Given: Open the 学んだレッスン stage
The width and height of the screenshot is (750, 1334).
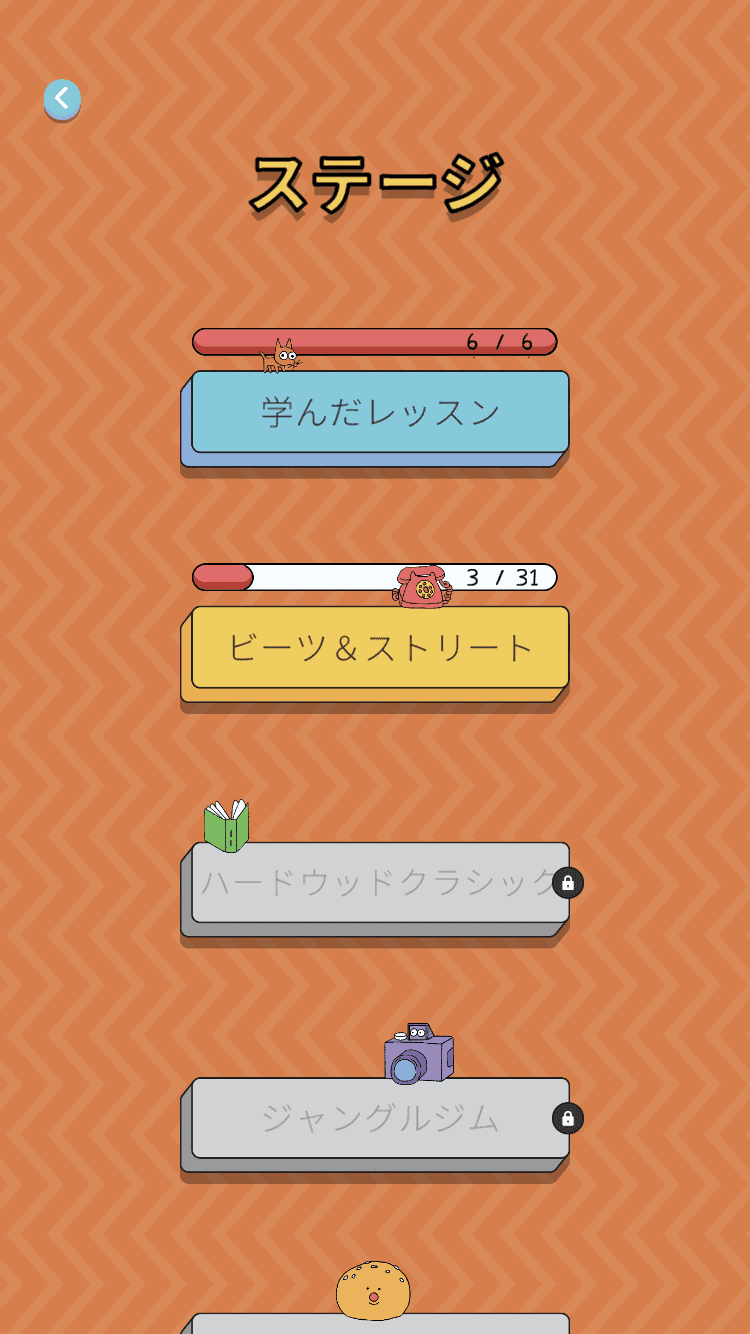Looking at the screenshot, I should click(380, 412).
